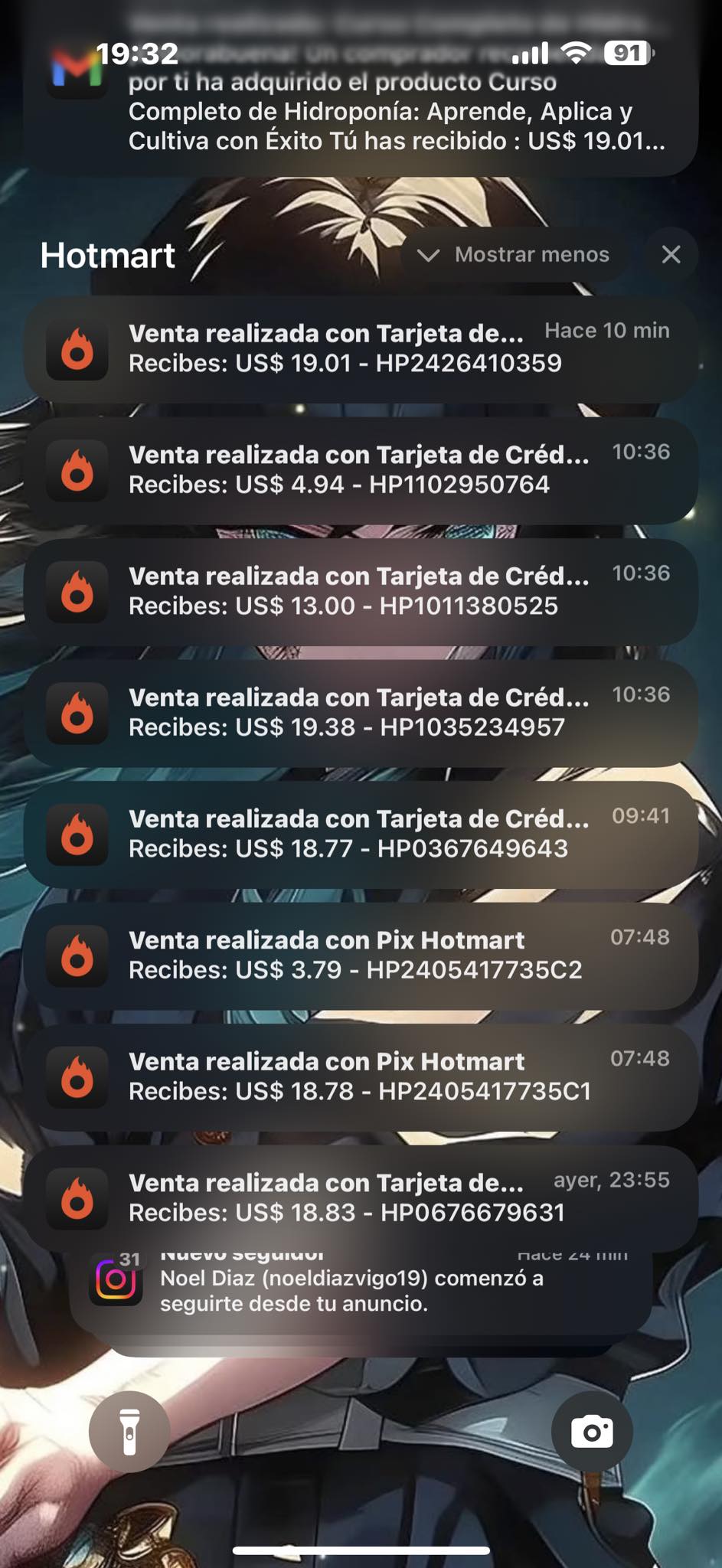Turn on the flashlight
722x1568 pixels.
click(129, 1431)
